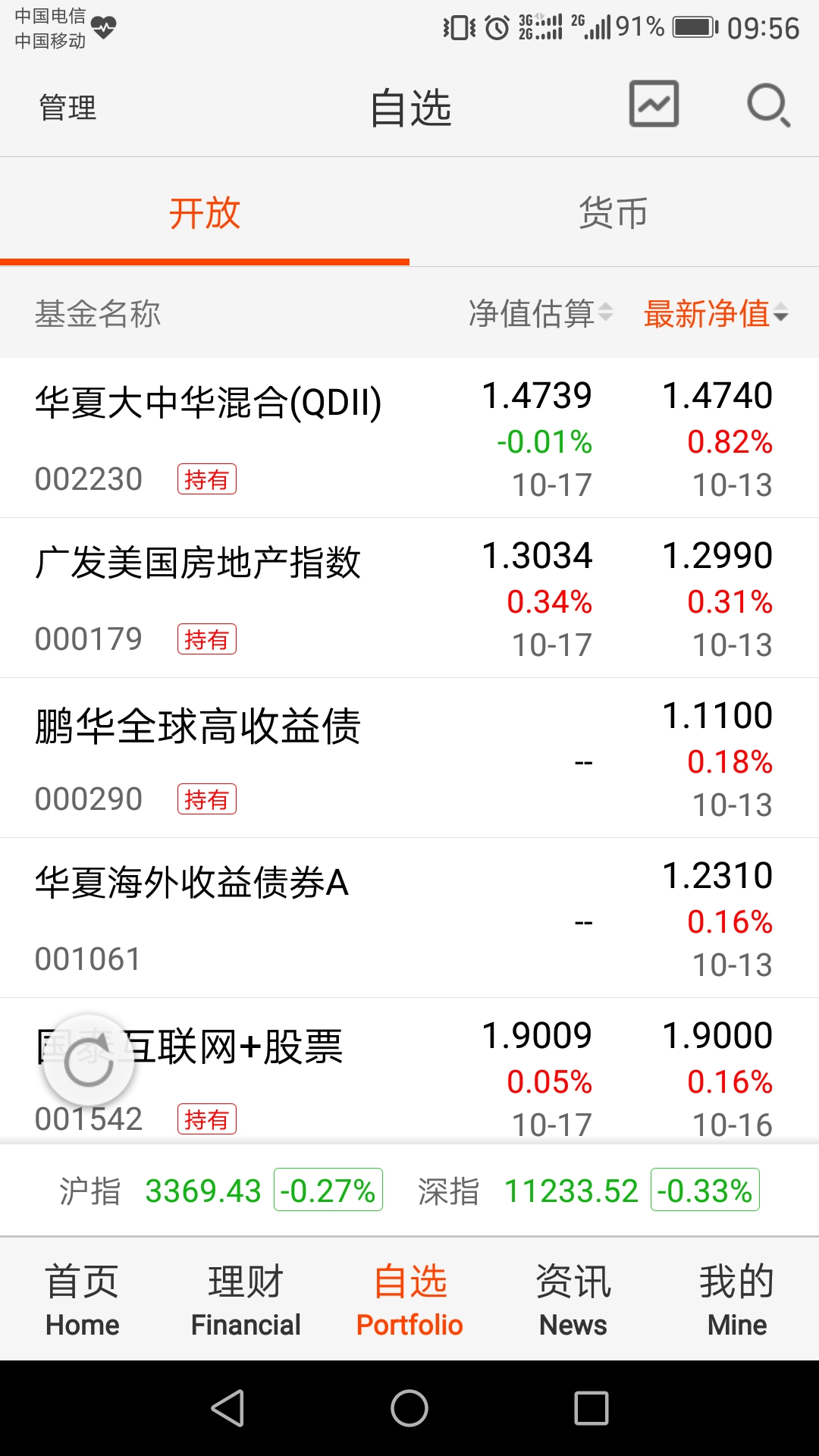Tap the system back button

pos(227,1408)
